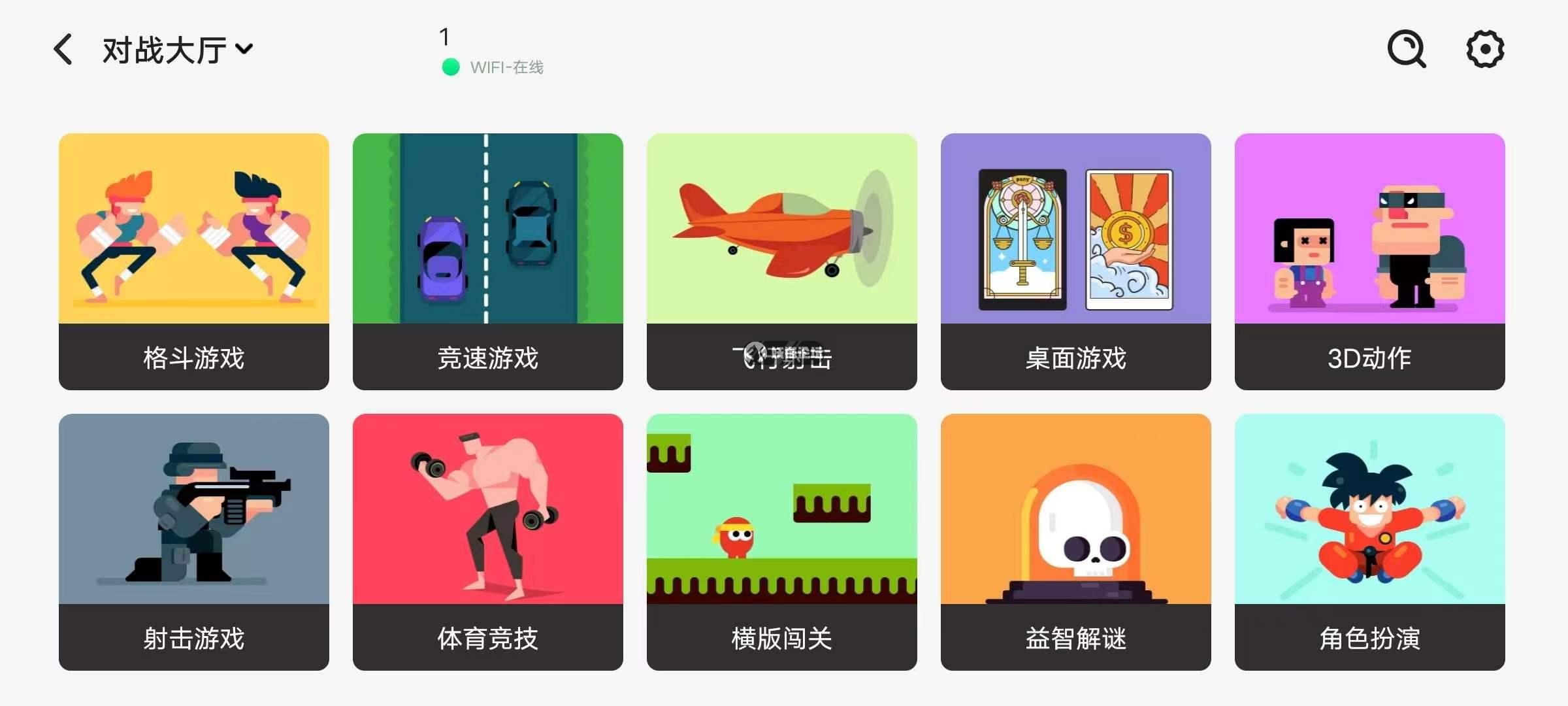The height and width of the screenshot is (706, 1568).
Task: Select the 射击游戏 shooter category
Action: [194, 542]
